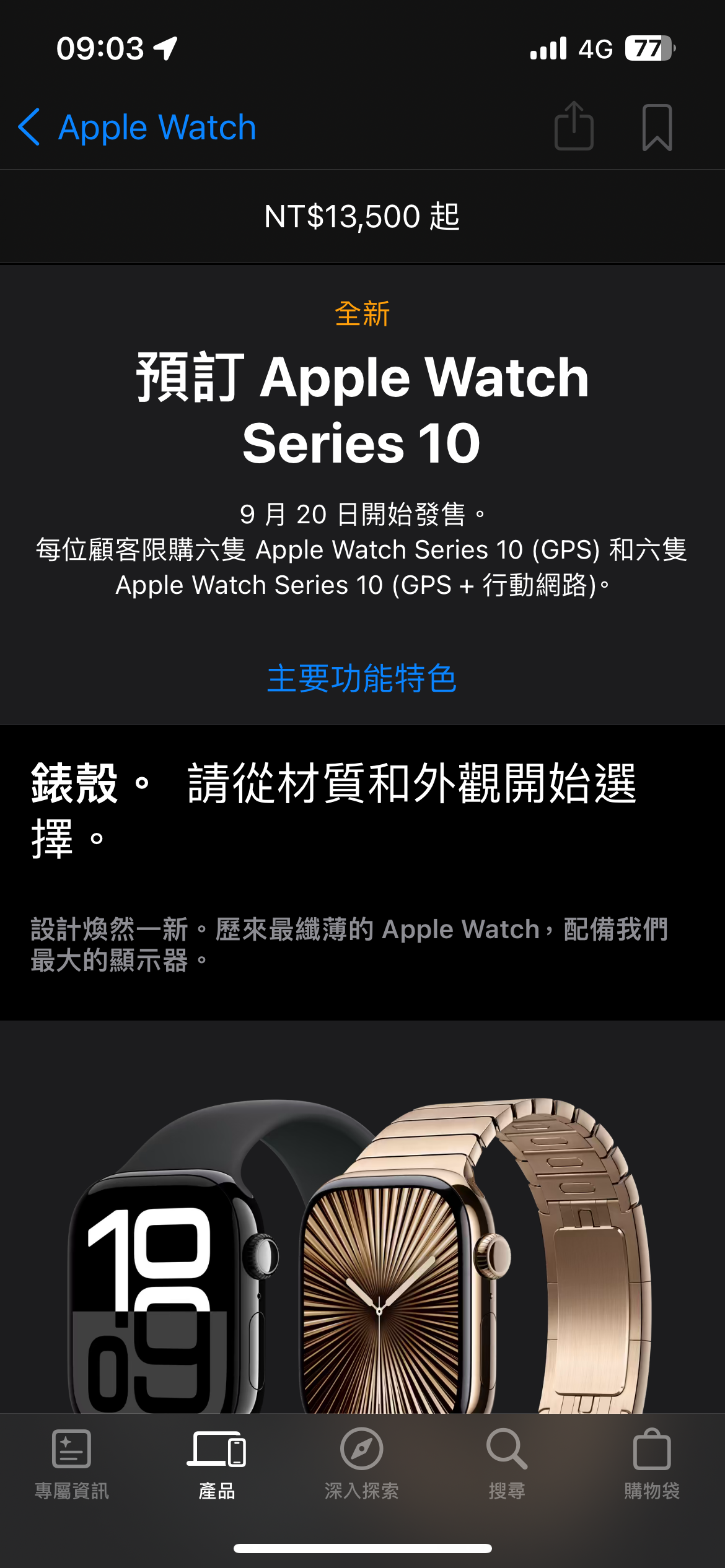Bookmark Apple Watch Series 10

(657, 128)
